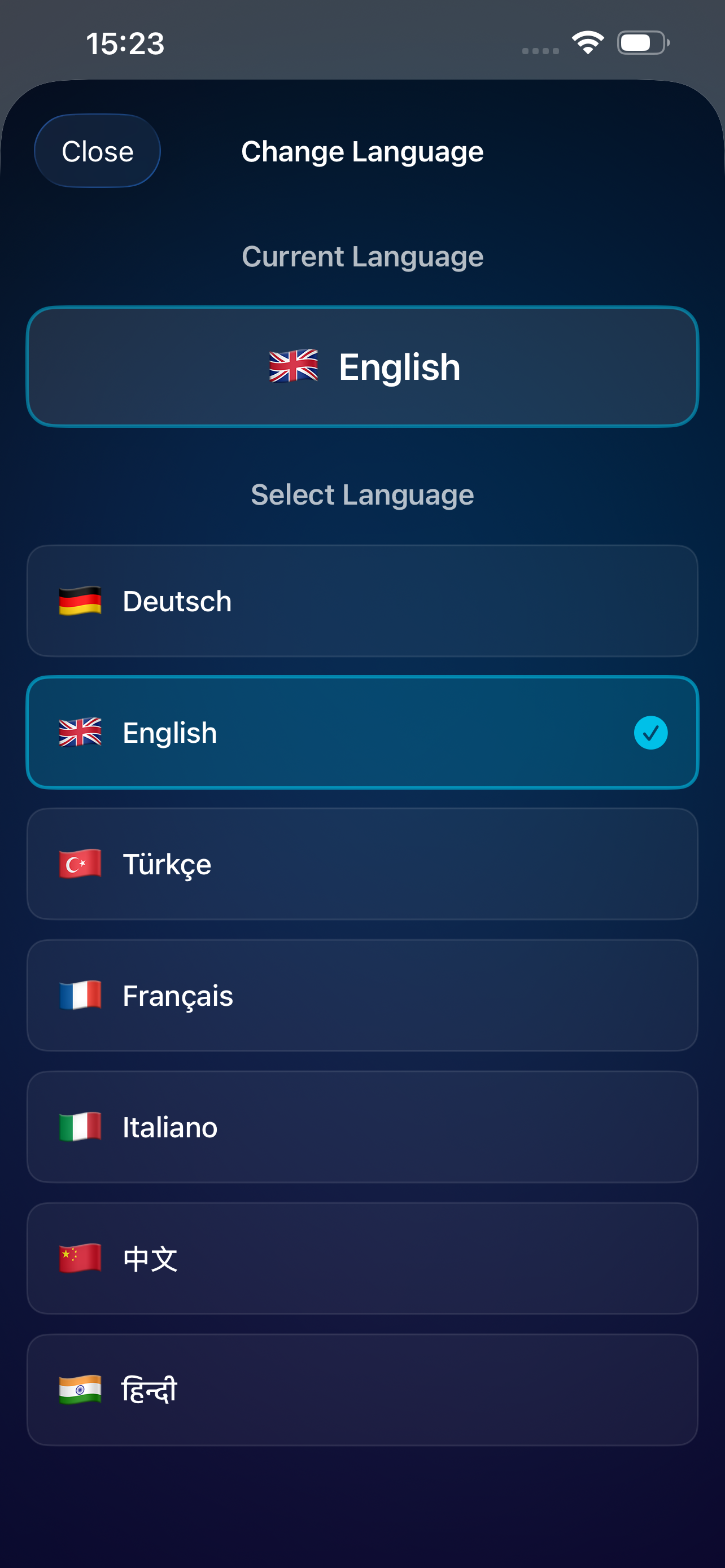
Task: Switch language to Türkçe
Action: [x=362, y=864]
